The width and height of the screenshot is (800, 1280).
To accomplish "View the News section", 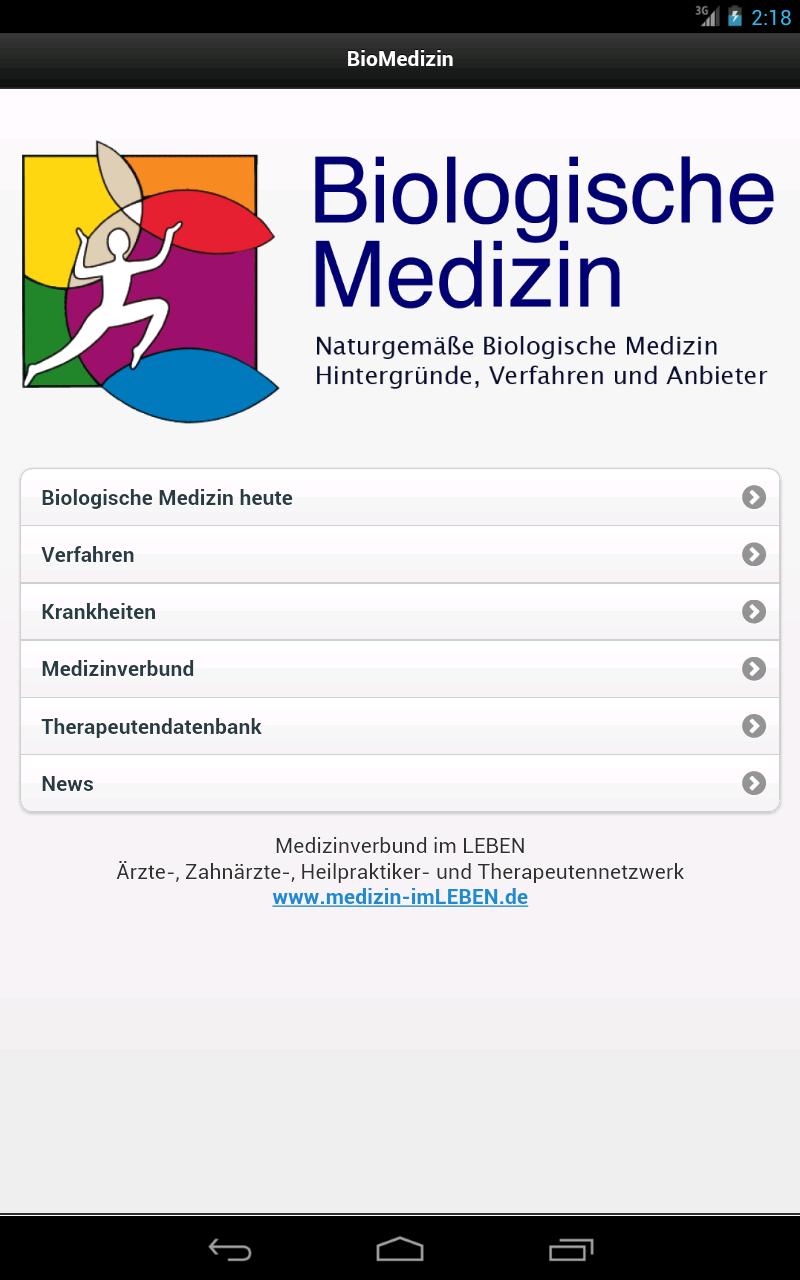I will (400, 783).
